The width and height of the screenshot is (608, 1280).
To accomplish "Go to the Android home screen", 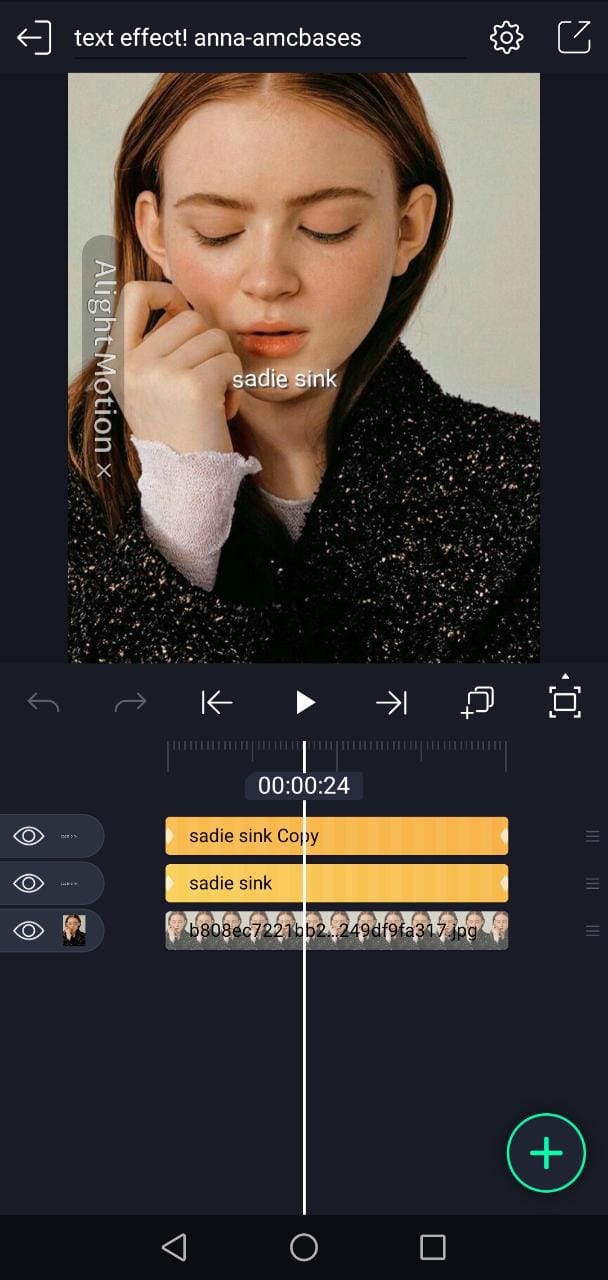I will click(304, 1247).
